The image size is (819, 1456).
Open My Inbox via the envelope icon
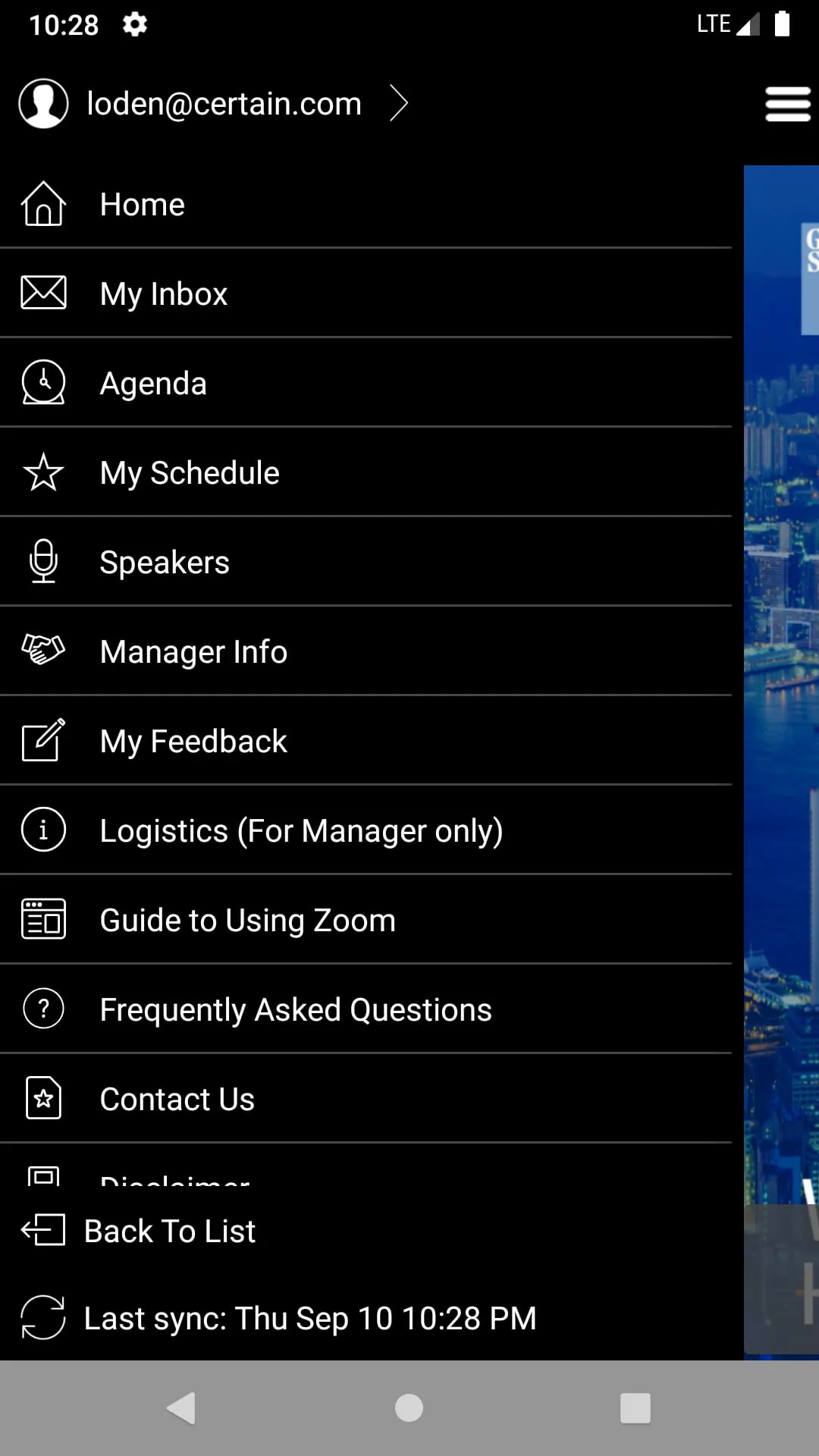coord(43,293)
